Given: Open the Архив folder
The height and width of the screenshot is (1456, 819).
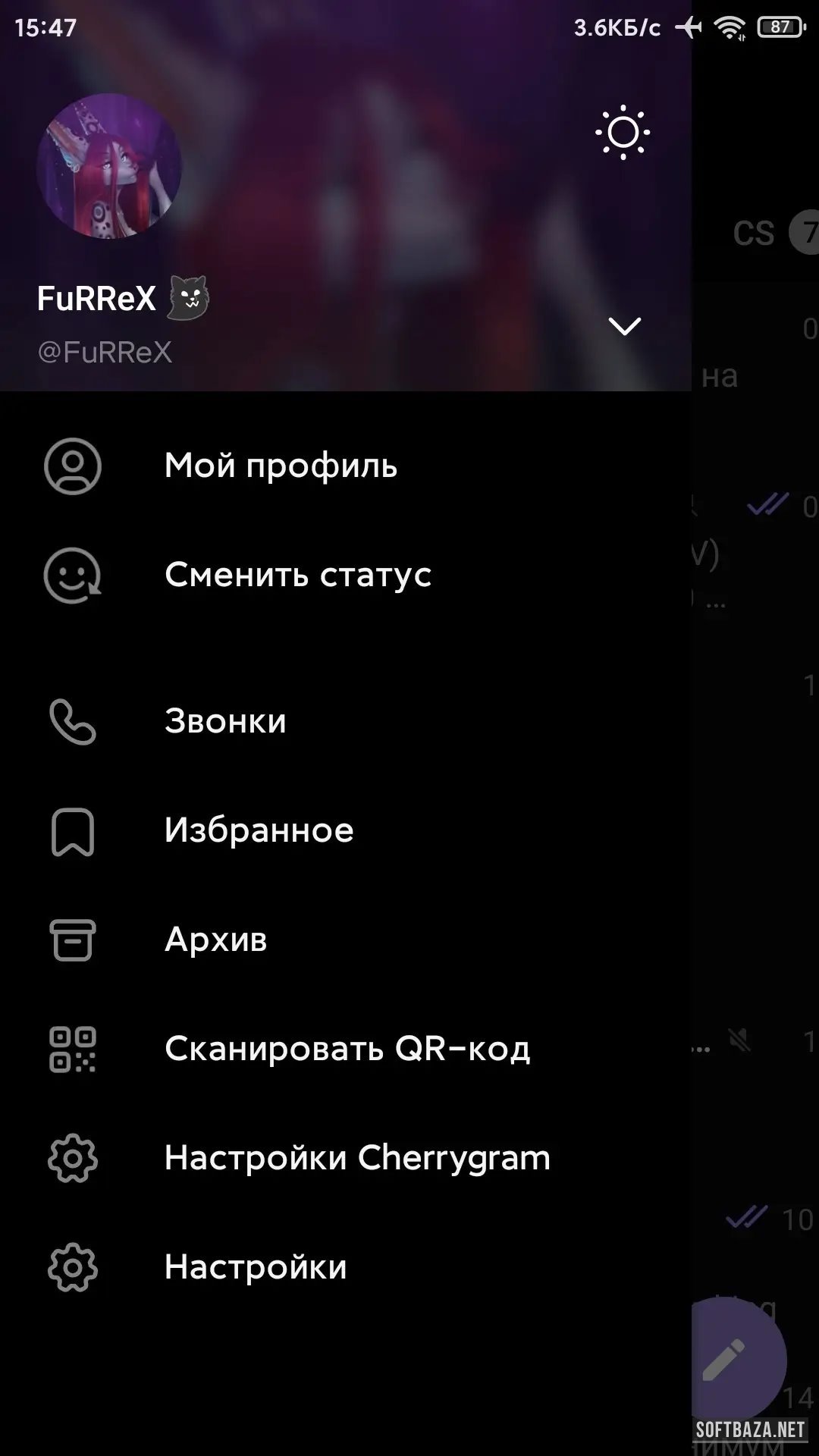Looking at the screenshot, I should click(215, 940).
